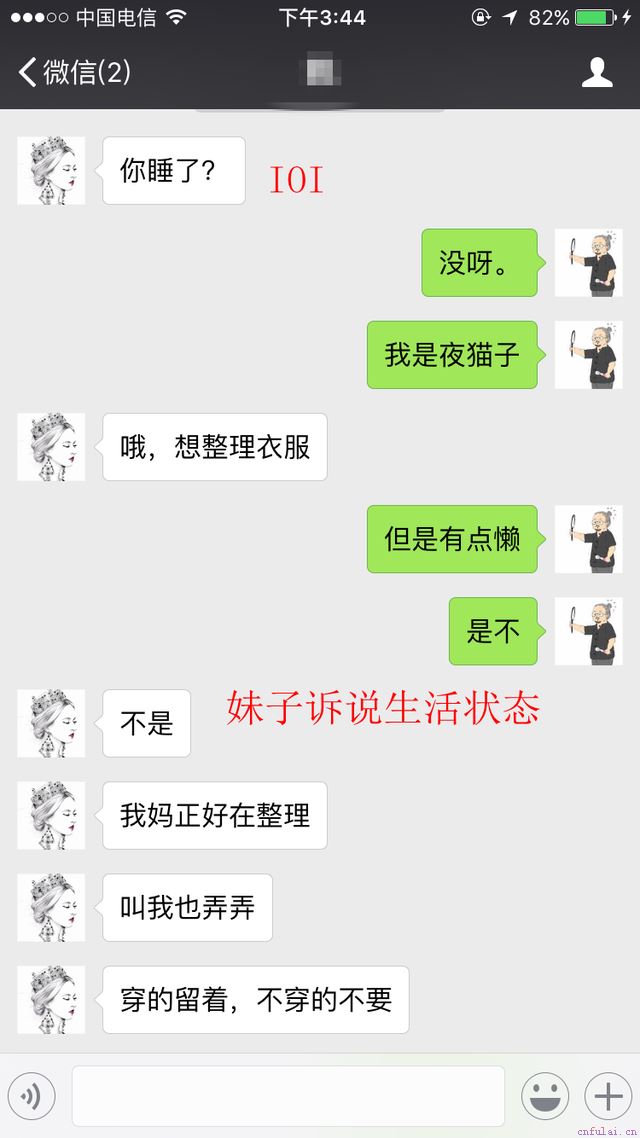Tap the avatar beside 你睡了?
640x1138 pixels.
pyautogui.click(x=51, y=171)
